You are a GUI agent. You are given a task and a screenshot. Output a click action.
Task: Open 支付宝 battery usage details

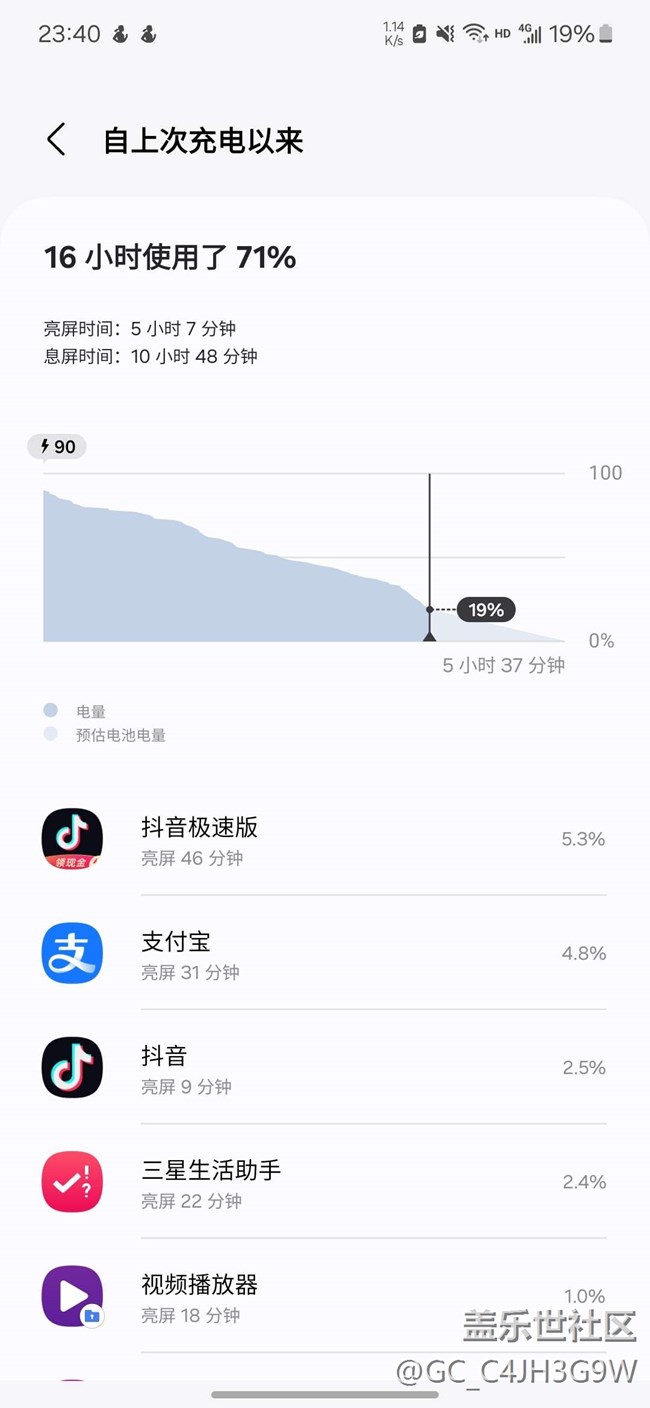point(324,953)
